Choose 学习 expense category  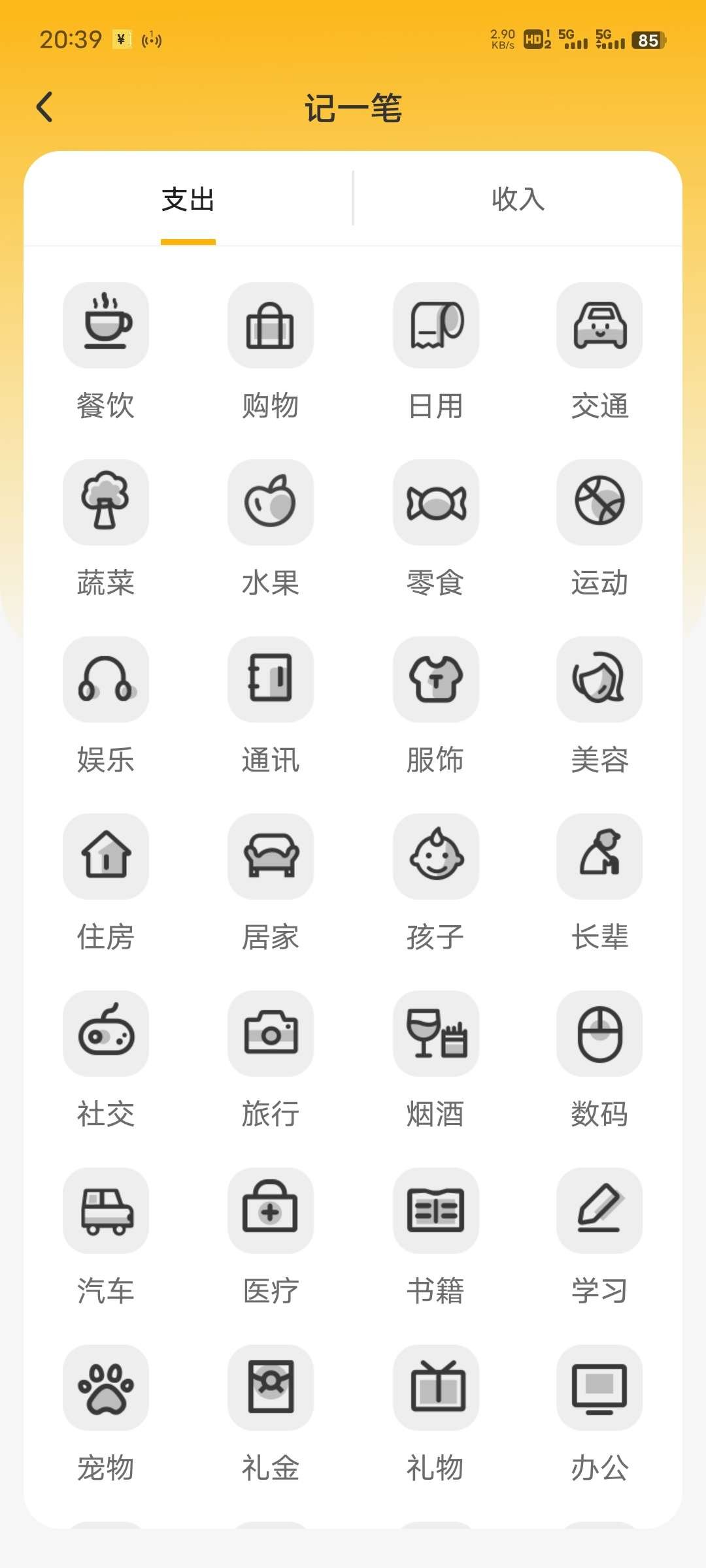tap(599, 1211)
